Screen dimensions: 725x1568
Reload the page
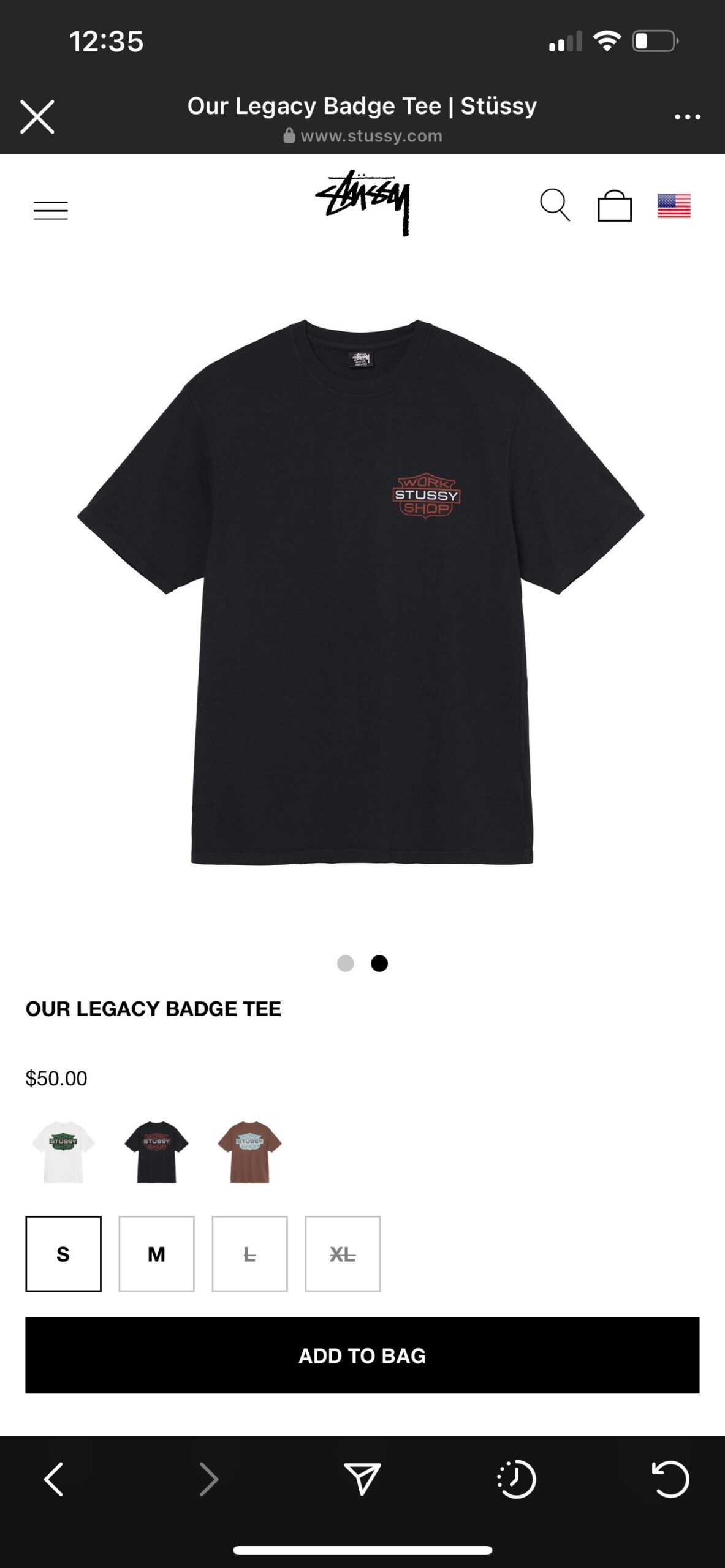670,1479
